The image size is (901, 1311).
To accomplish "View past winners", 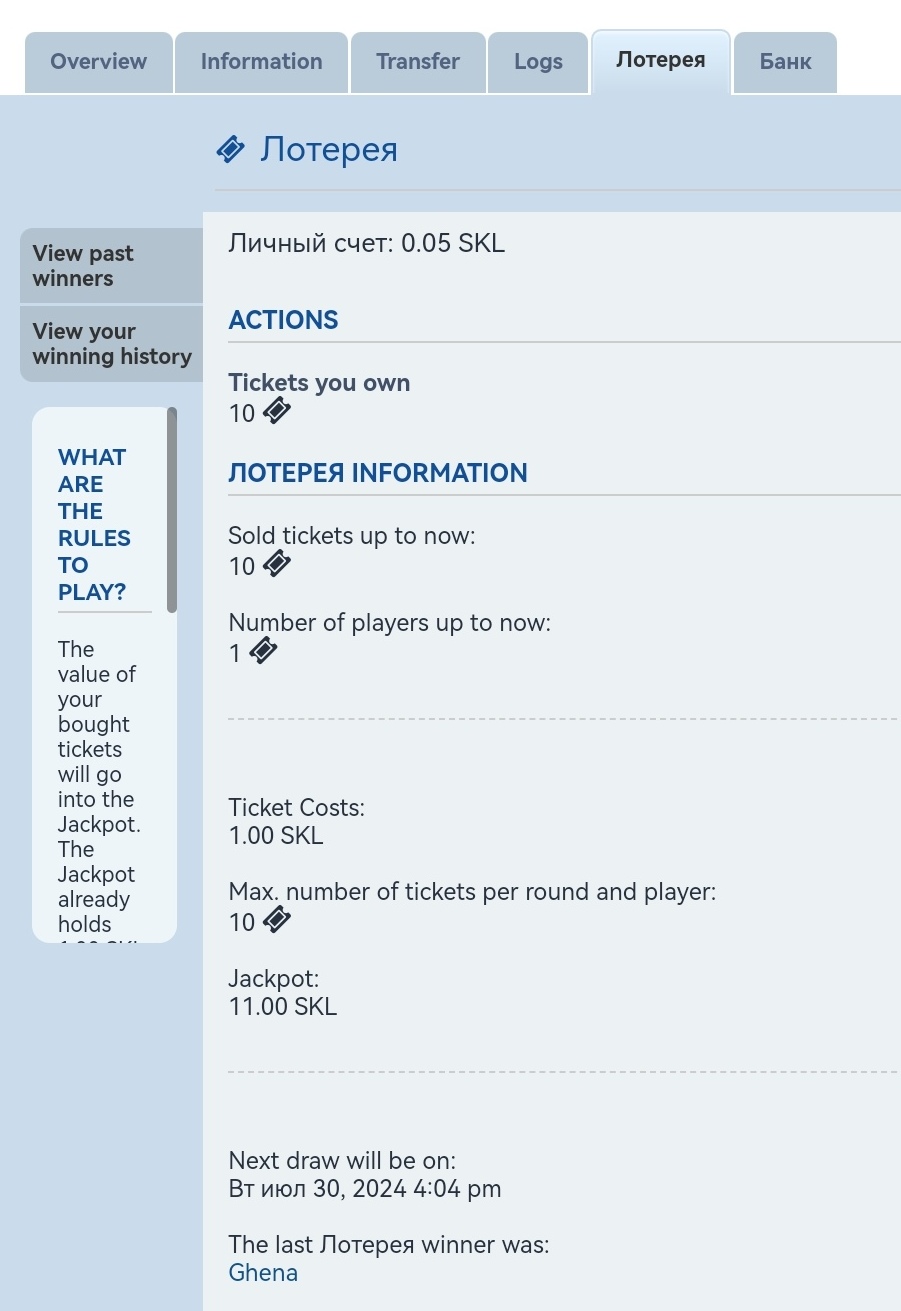I will pyautogui.click(x=110, y=266).
